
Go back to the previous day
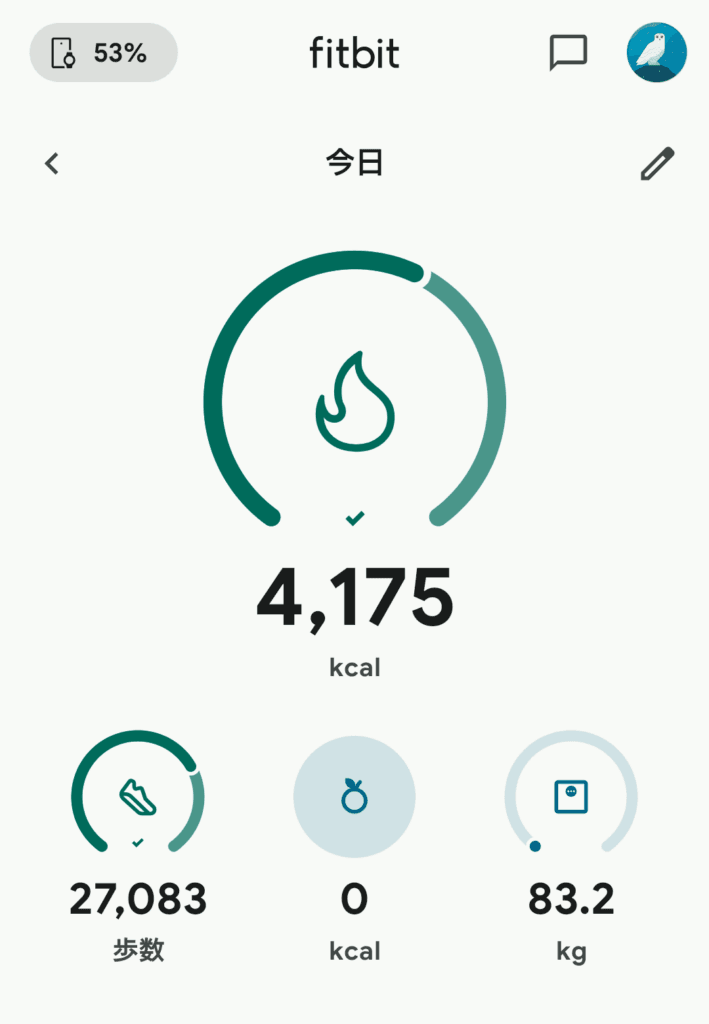[x=52, y=164]
